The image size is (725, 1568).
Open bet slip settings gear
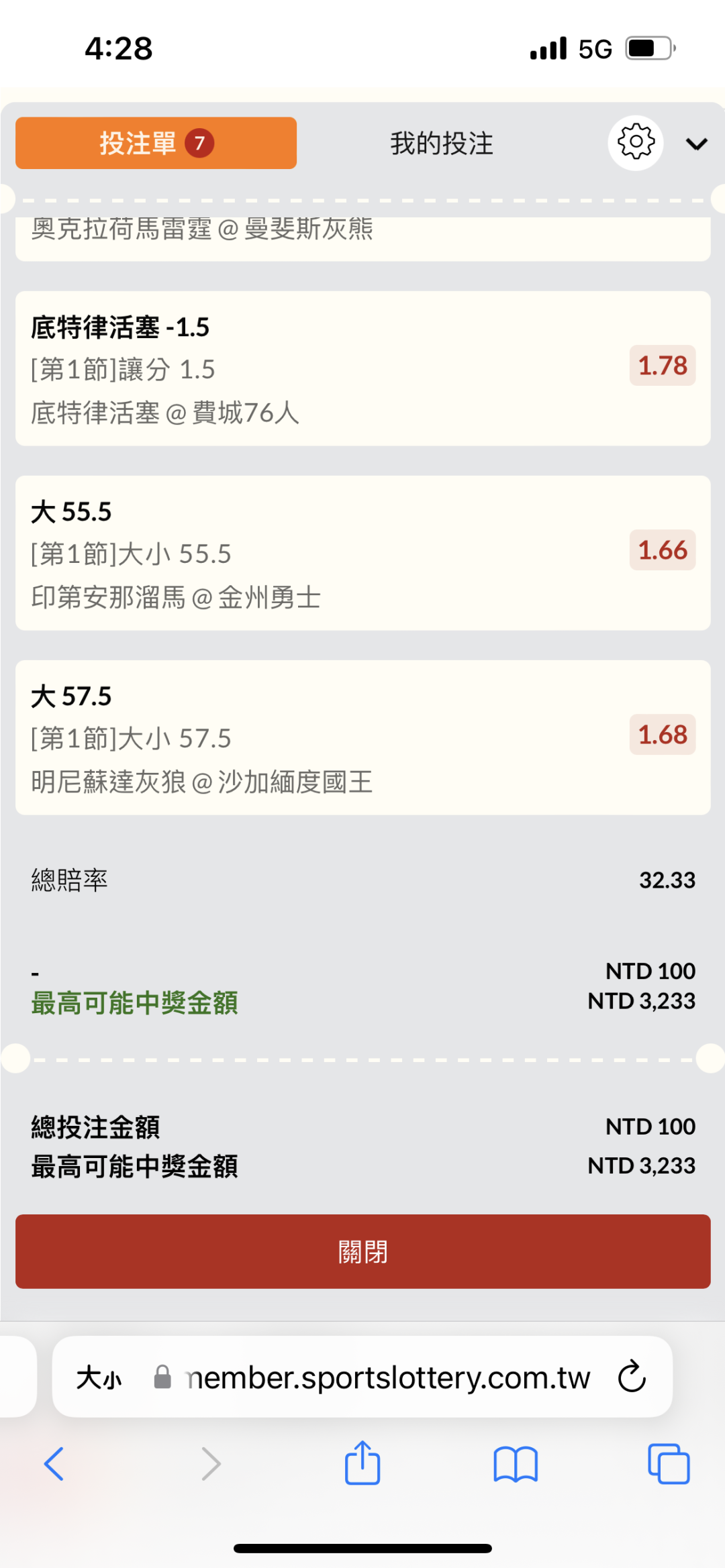[635, 142]
